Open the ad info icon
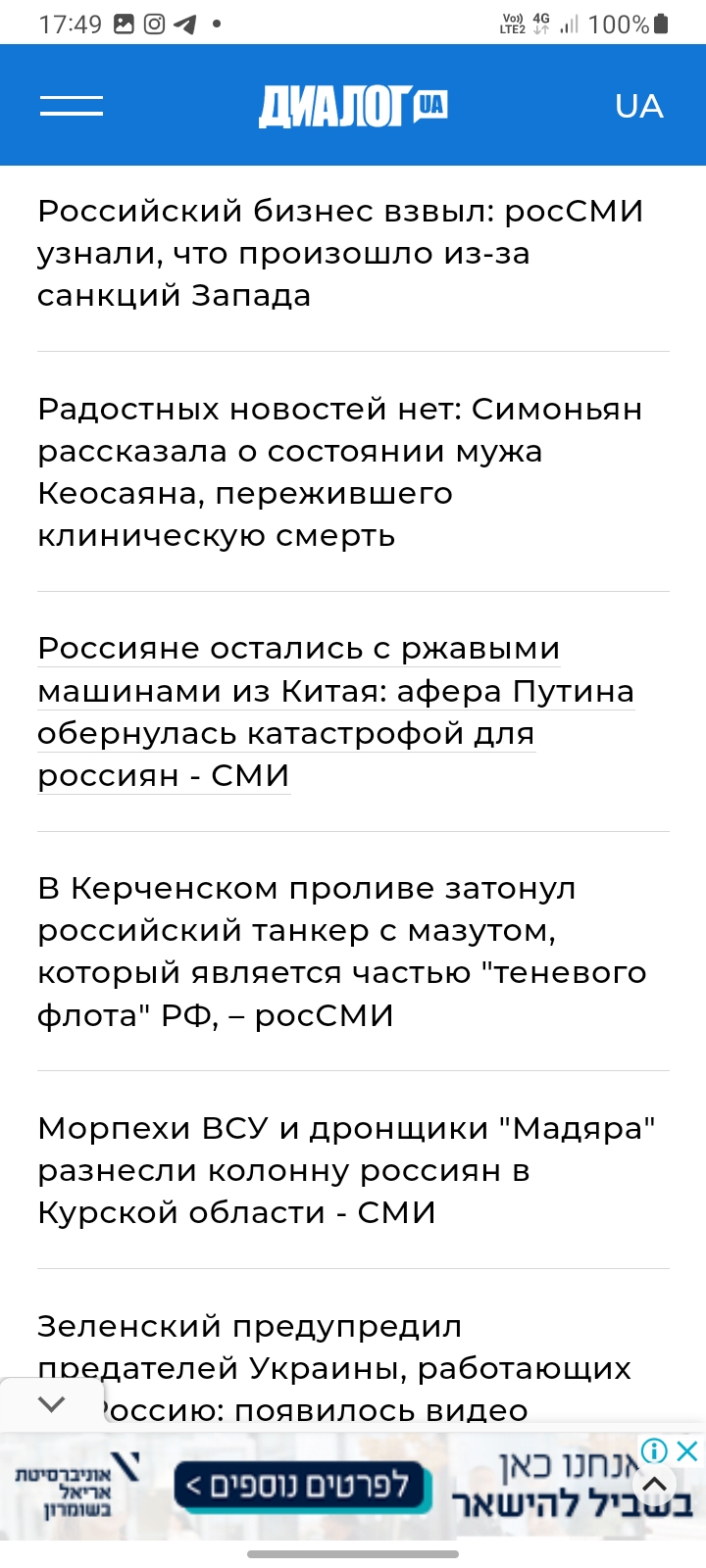Viewport: 706px width, 1568px height. tap(654, 1450)
